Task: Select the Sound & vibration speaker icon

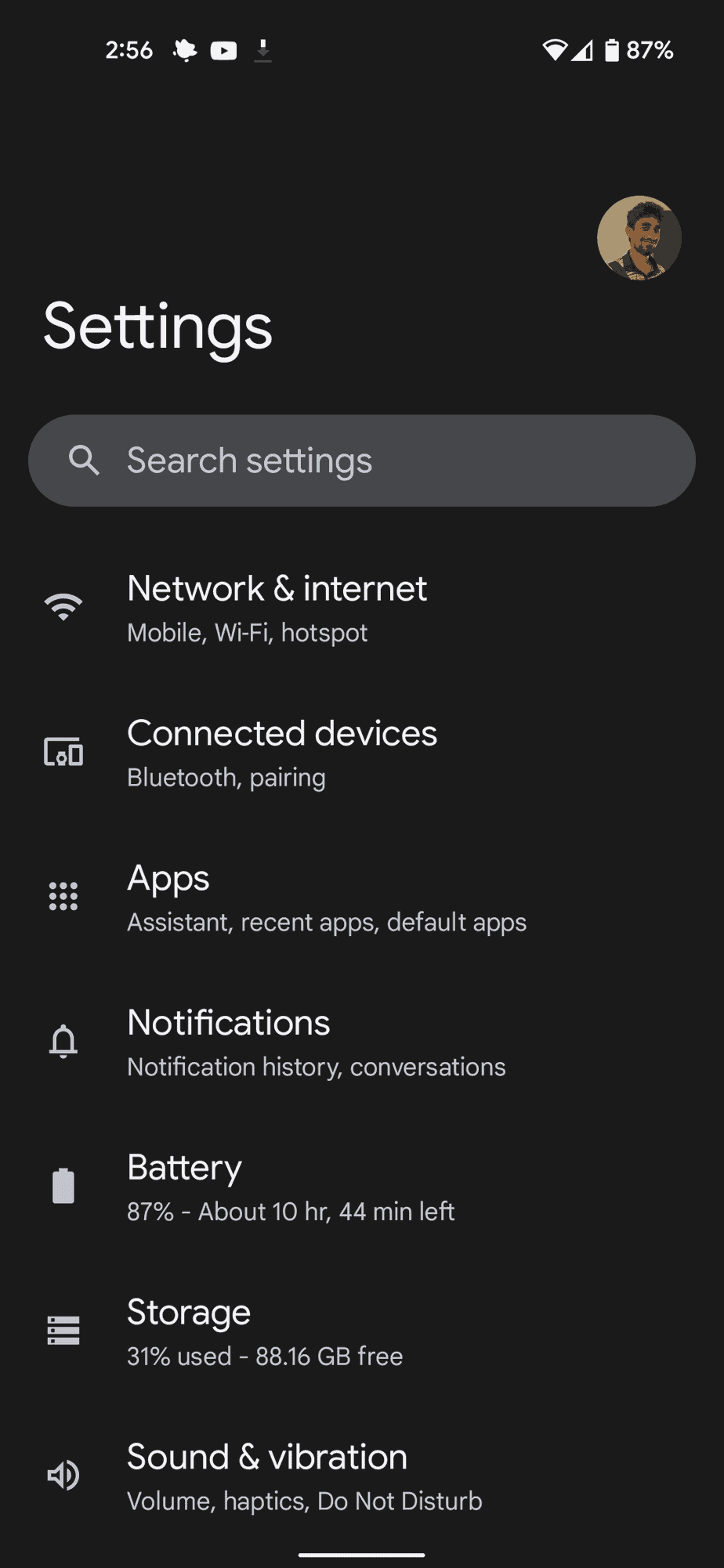Action: coord(63,1475)
